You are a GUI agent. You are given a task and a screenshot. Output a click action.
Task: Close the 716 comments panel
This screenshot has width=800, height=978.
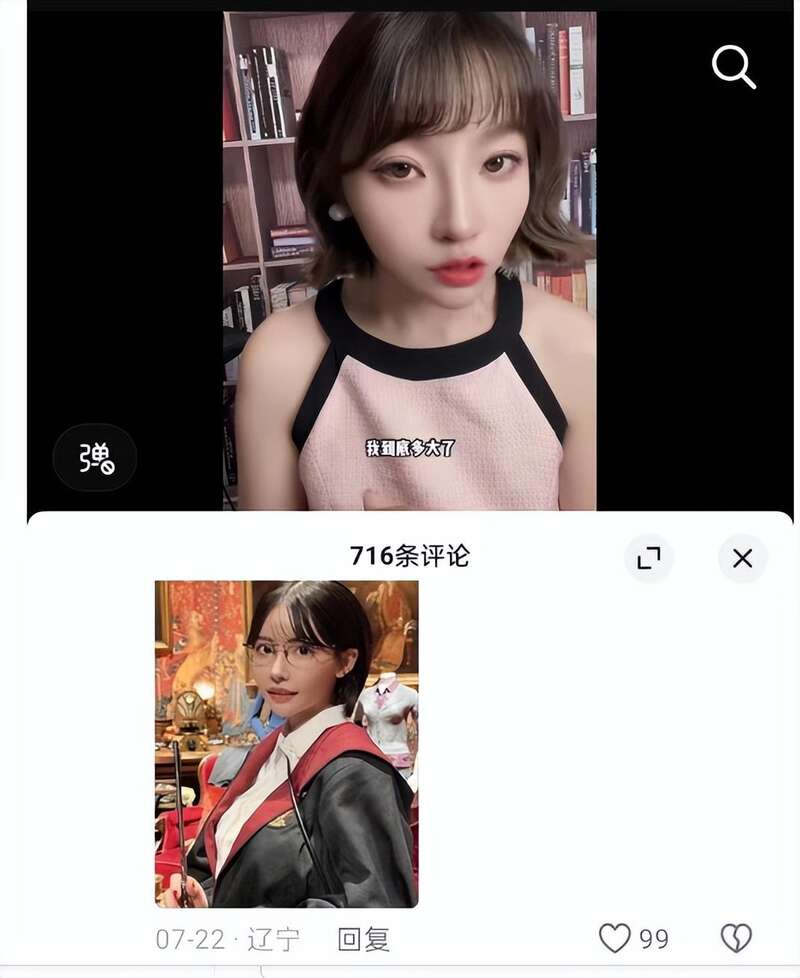[x=742, y=558]
